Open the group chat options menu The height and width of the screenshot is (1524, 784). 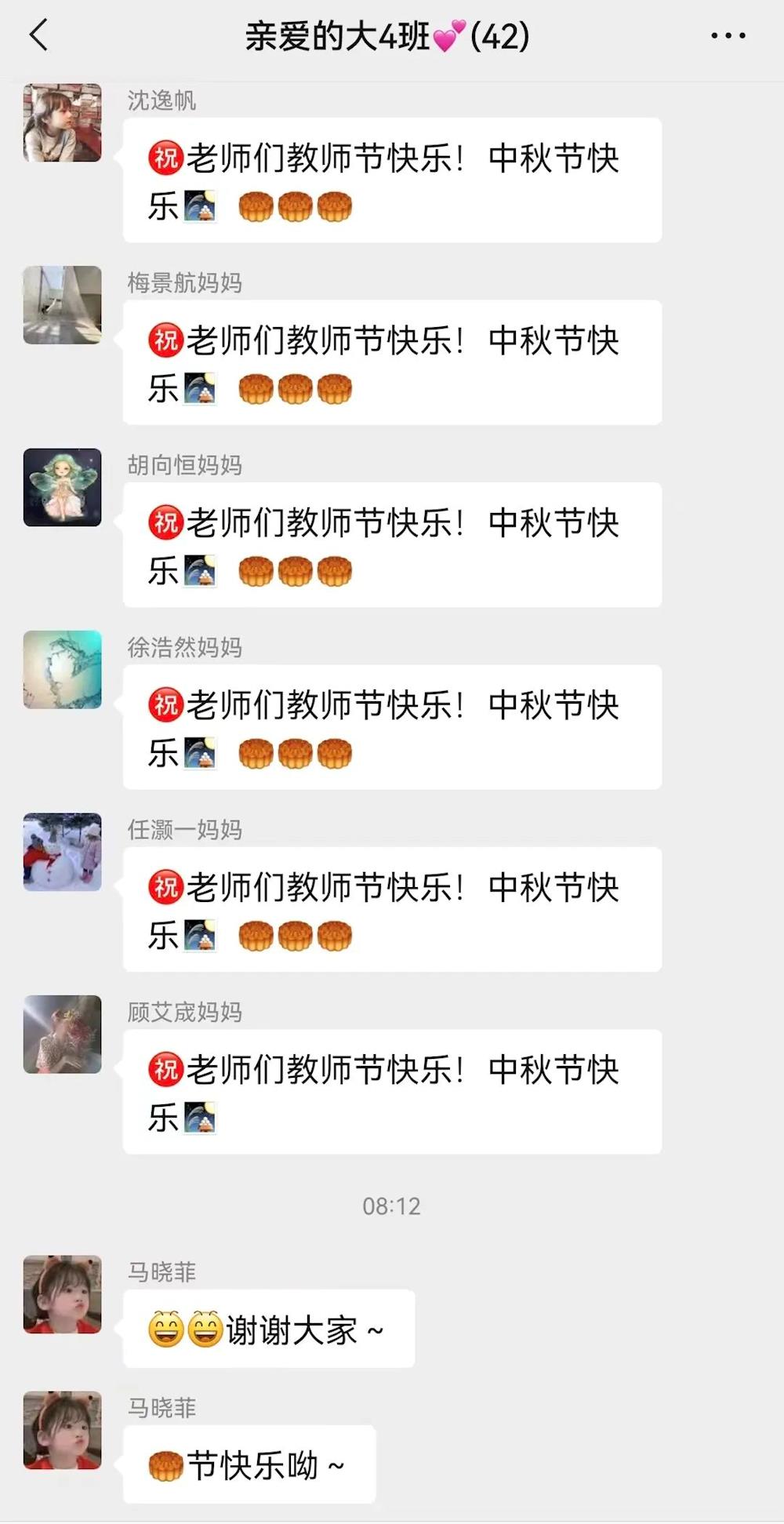728,35
